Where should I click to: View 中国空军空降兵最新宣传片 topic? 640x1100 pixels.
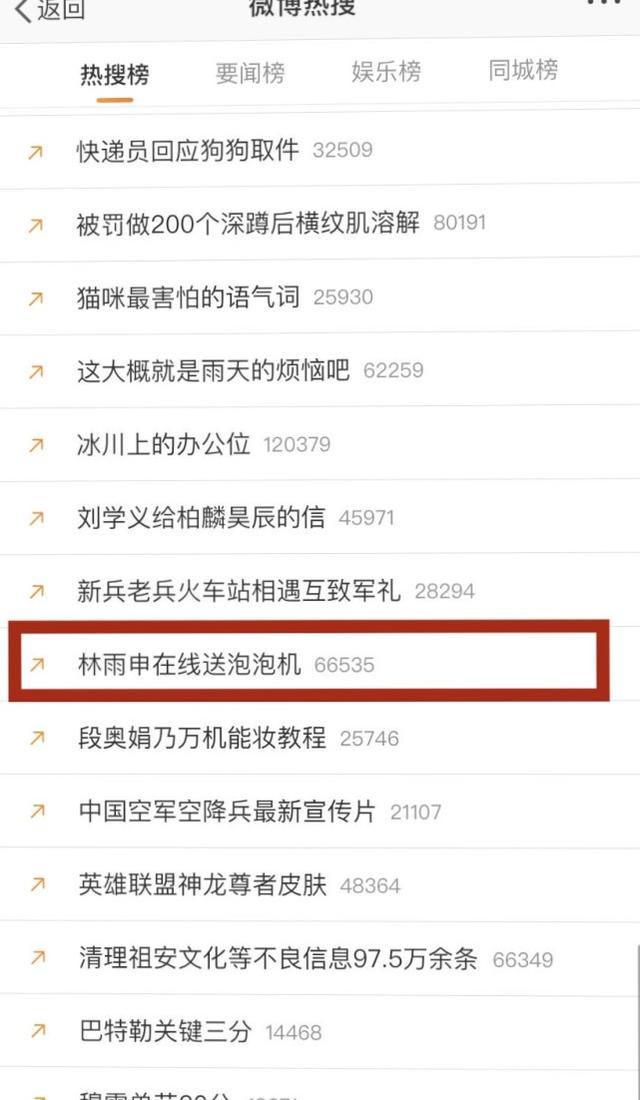tap(226, 812)
